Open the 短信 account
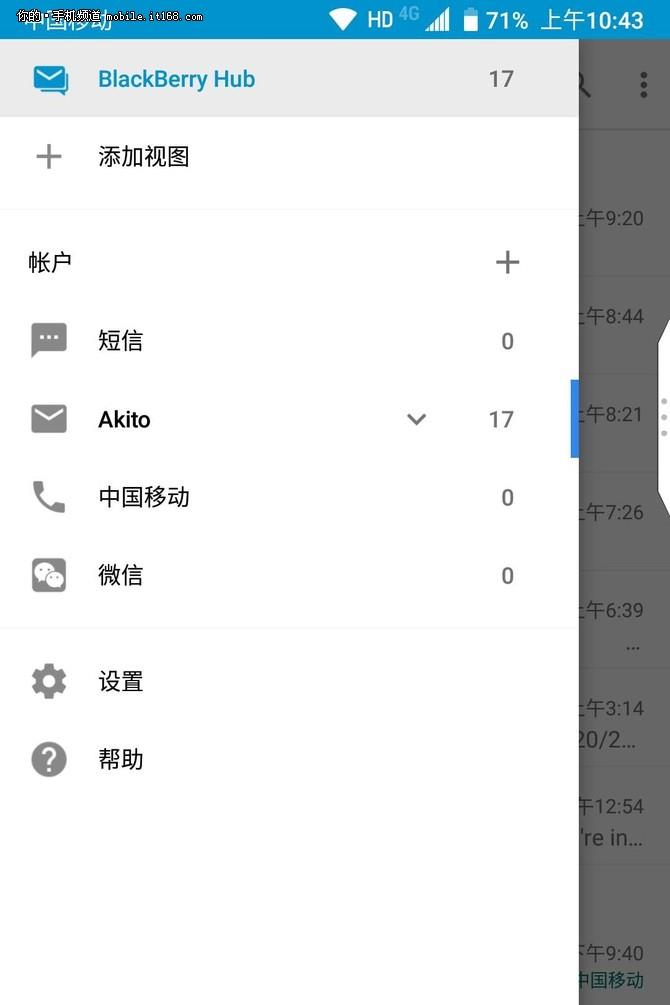The image size is (670, 1005). coord(120,341)
